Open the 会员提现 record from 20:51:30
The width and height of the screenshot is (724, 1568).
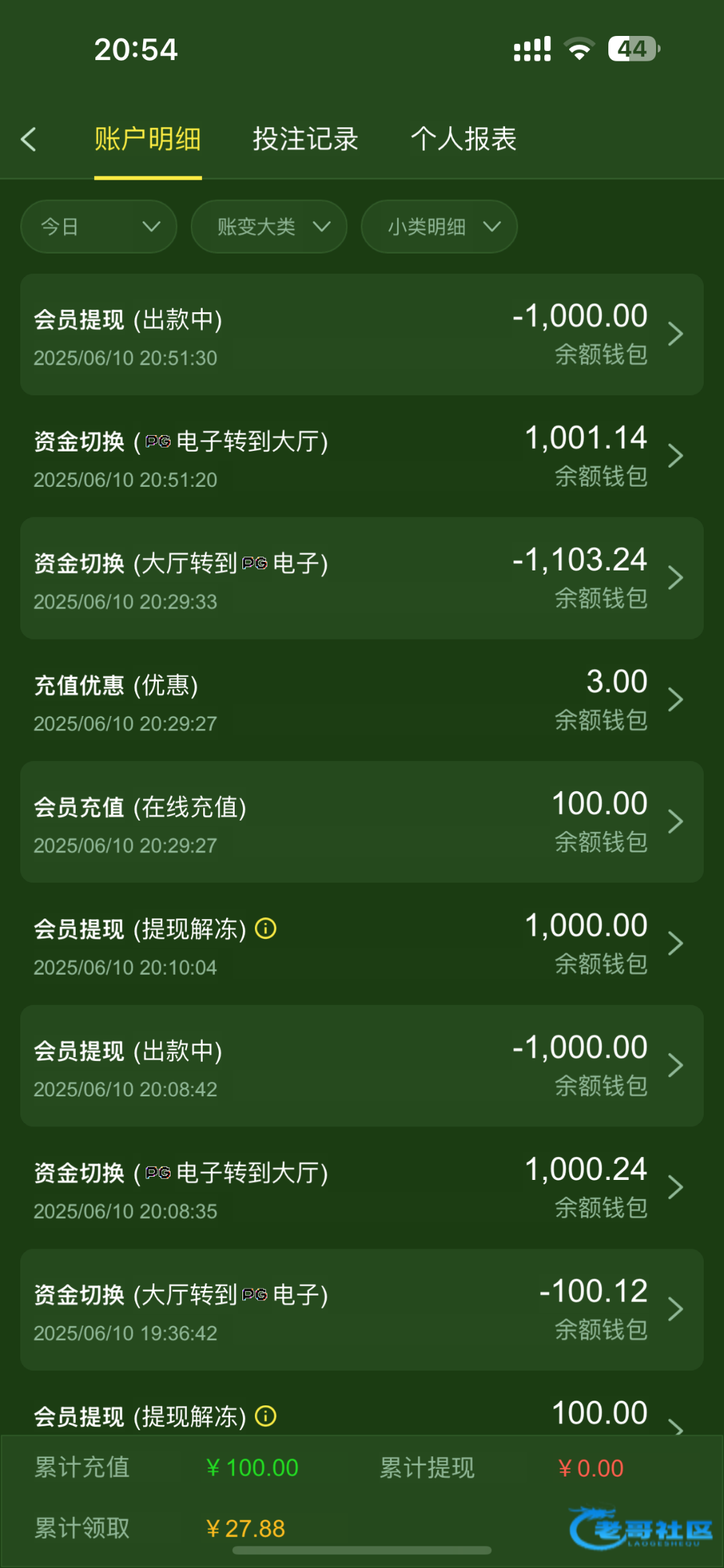[362, 335]
